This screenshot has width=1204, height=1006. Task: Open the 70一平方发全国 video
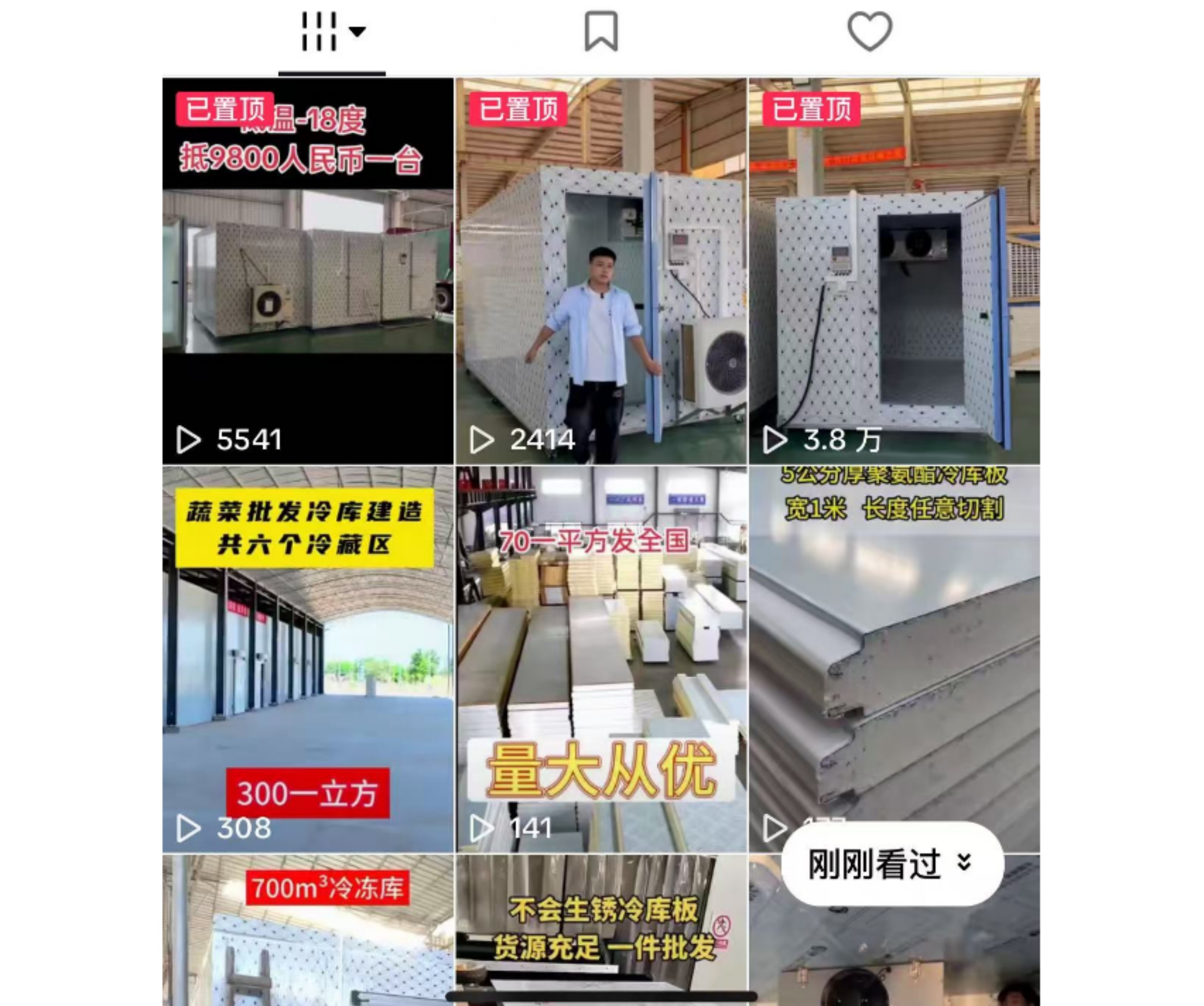(601, 659)
